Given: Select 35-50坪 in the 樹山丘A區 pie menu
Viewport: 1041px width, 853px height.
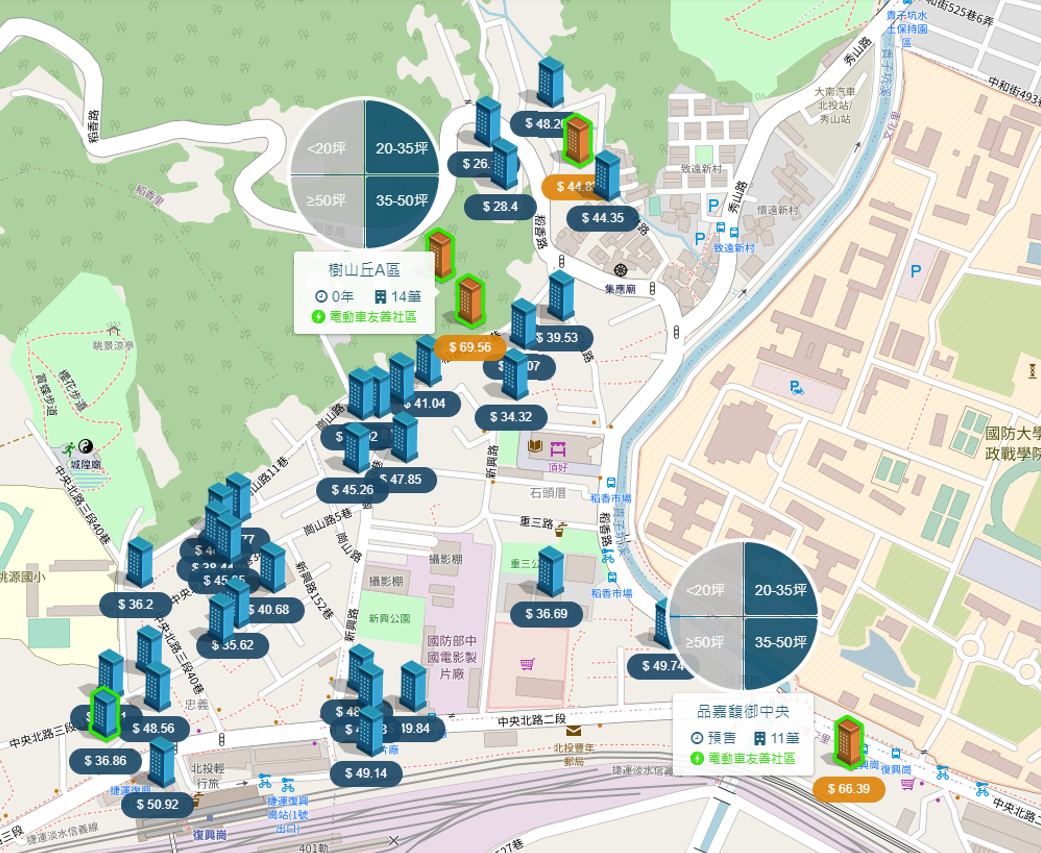Looking at the screenshot, I should (401, 200).
